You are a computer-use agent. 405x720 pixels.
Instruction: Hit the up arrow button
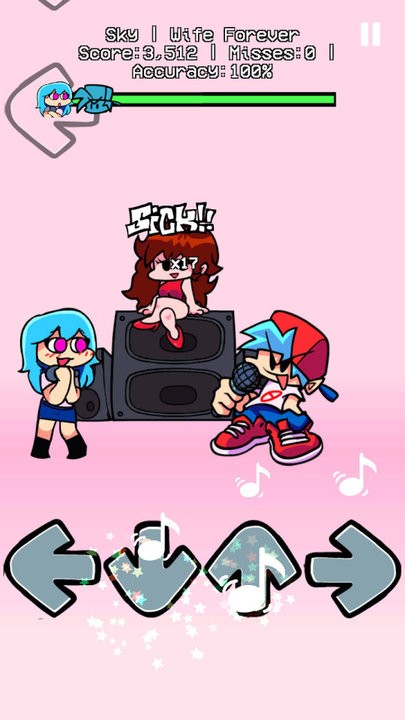pyautogui.click(x=253, y=568)
